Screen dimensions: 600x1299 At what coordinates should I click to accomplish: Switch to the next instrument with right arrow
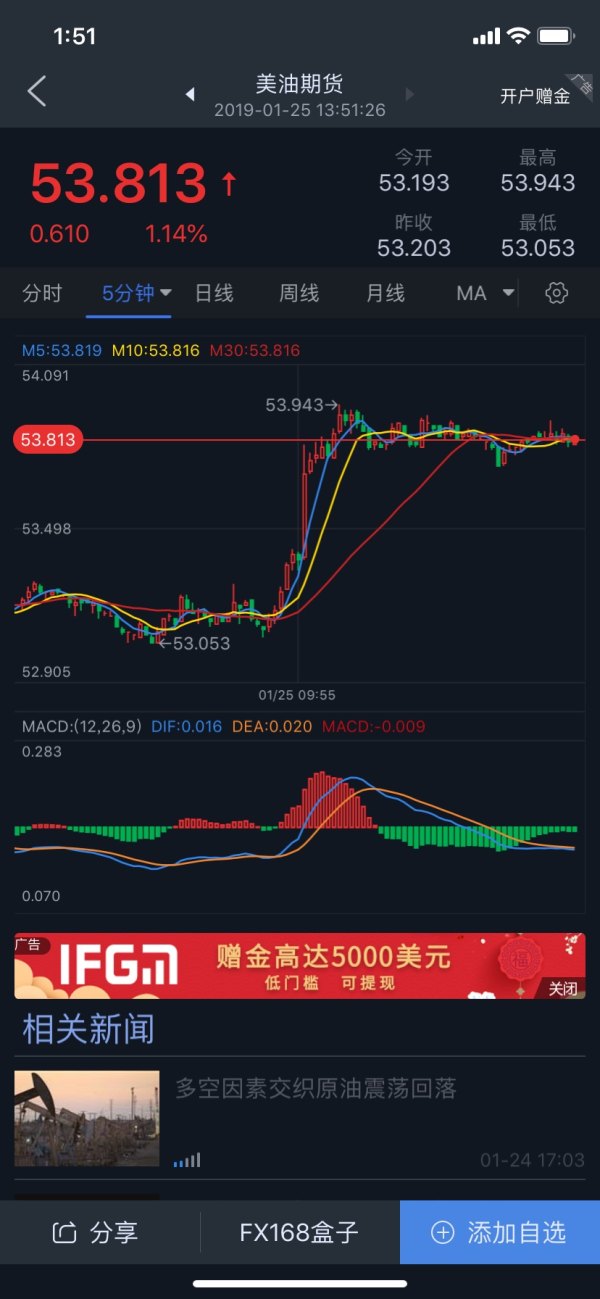coord(409,95)
